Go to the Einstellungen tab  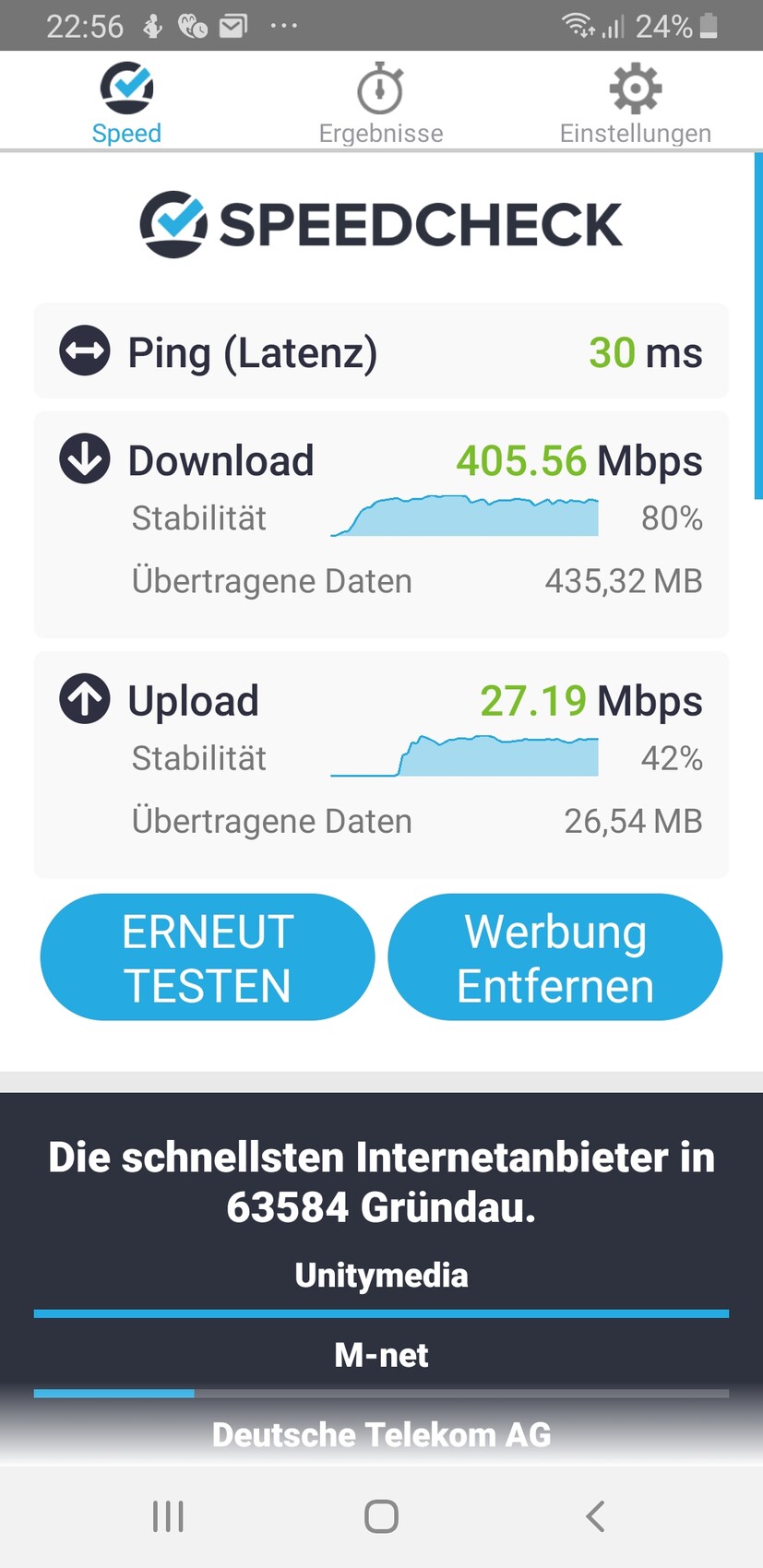[x=635, y=103]
